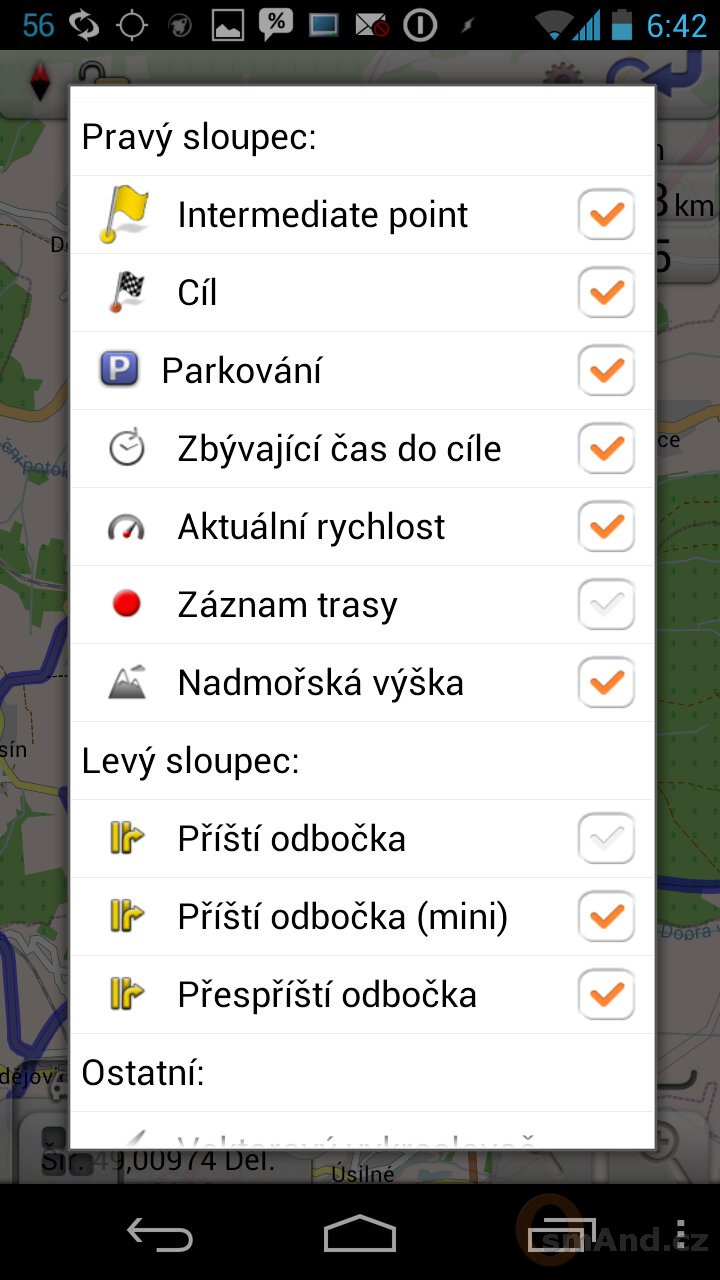Uncheck Nadmořská výška

[606, 683]
